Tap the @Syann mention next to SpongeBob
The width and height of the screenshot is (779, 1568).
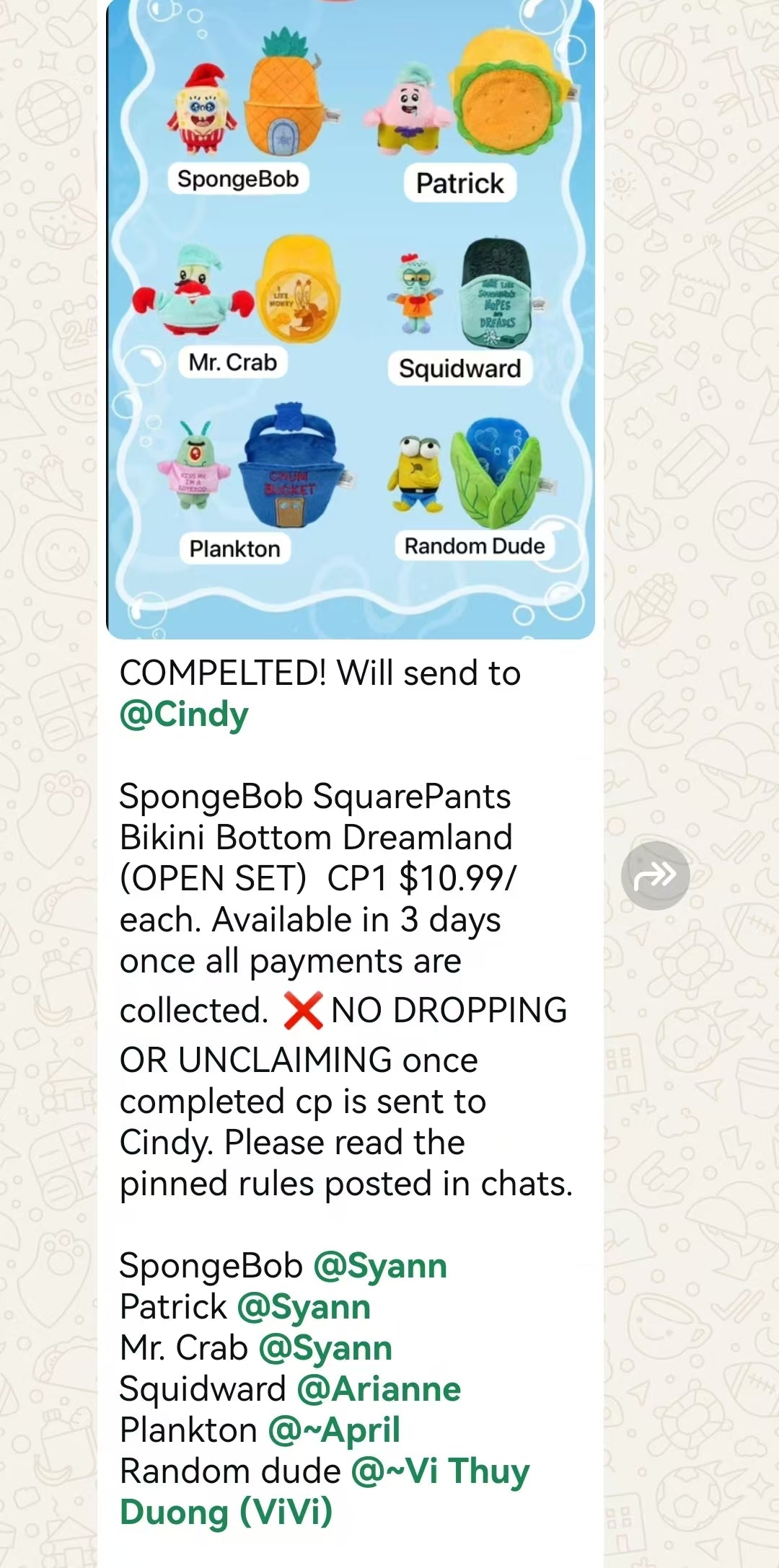pos(380,1266)
